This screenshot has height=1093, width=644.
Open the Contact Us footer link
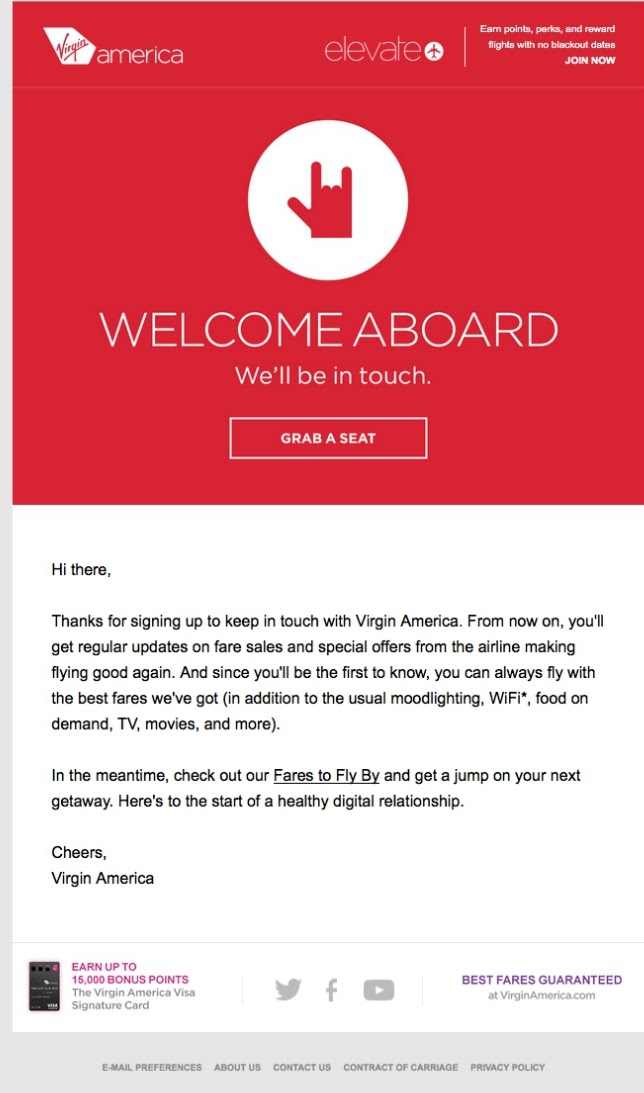(302, 1068)
